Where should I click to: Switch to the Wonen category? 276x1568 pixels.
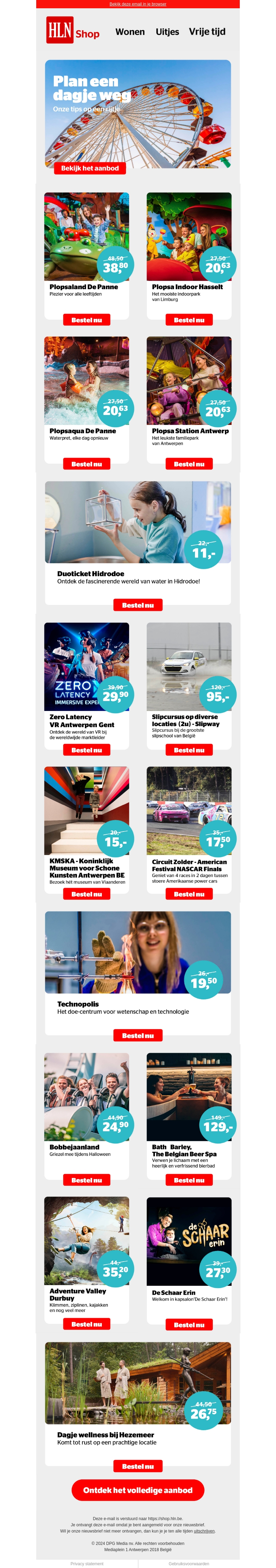click(130, 32)
